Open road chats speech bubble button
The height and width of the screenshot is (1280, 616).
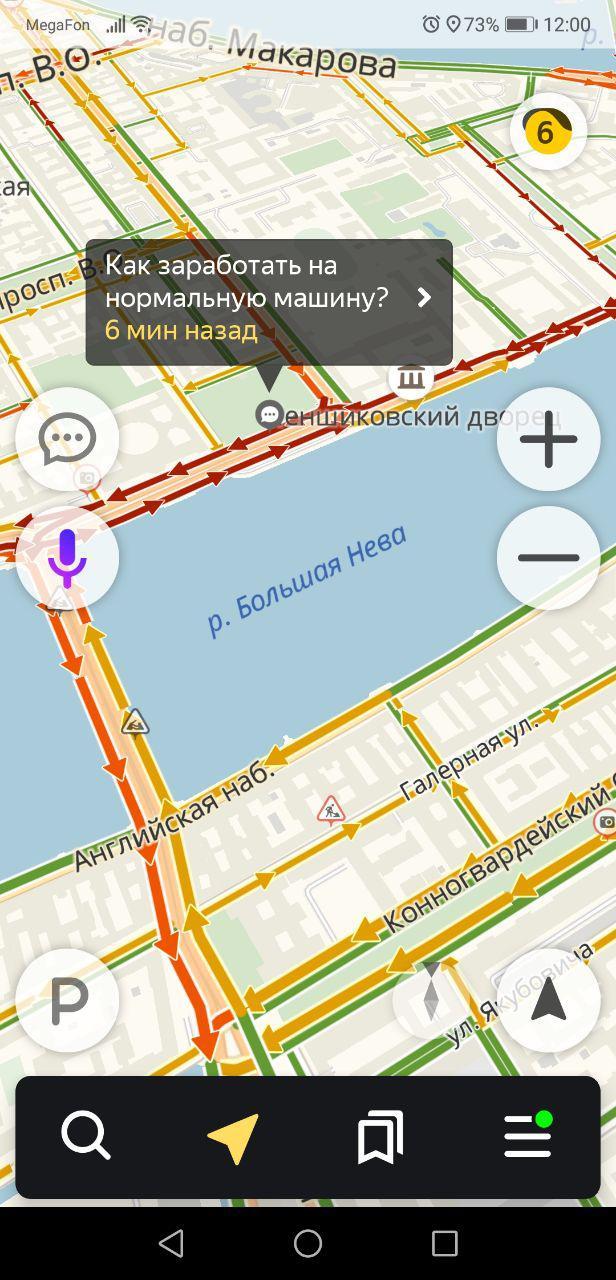pyautogui.click(x=67, y=438)
